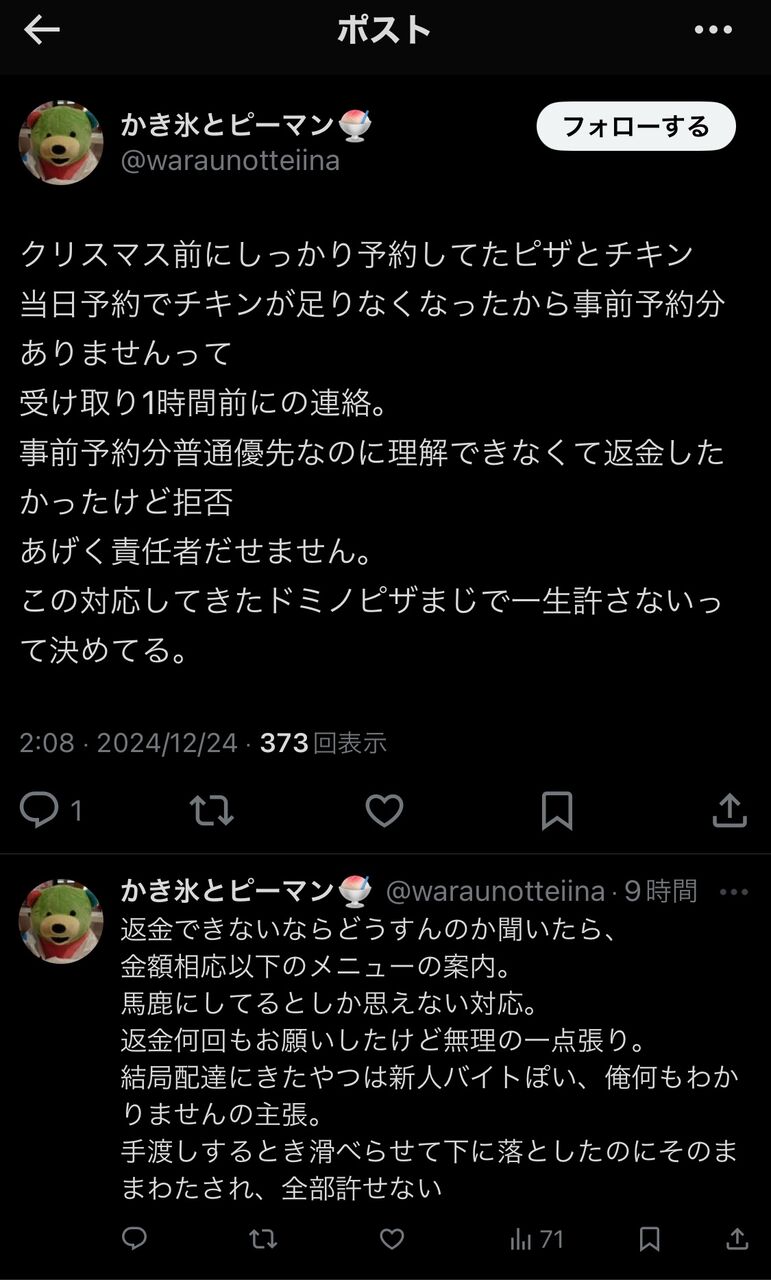Go back using the top-left arrow
Viewport: 771px width, 1280px height.
point(42,30)
